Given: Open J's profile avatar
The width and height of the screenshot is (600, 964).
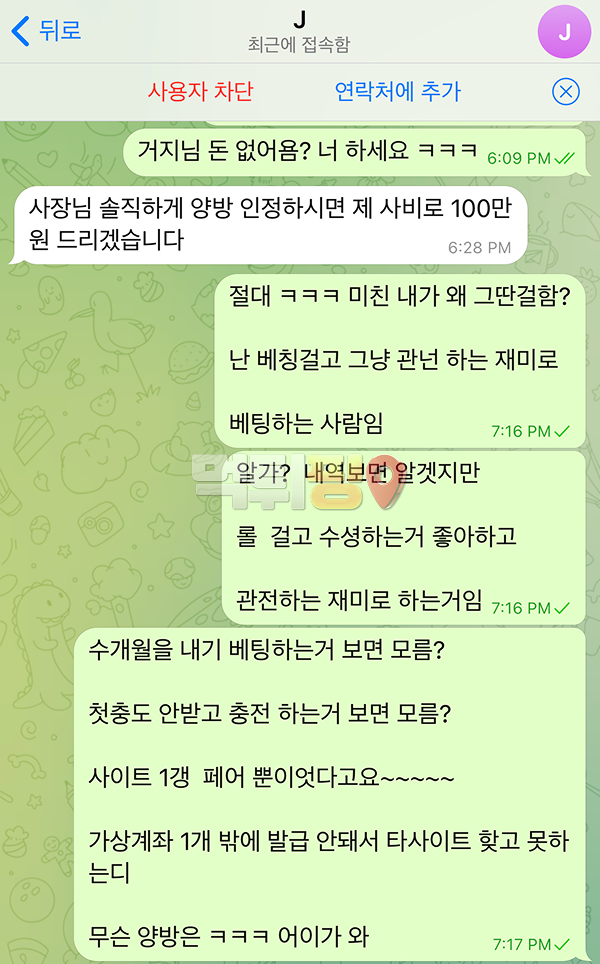Looking at the screenshot, I should [x=564, y=32].
